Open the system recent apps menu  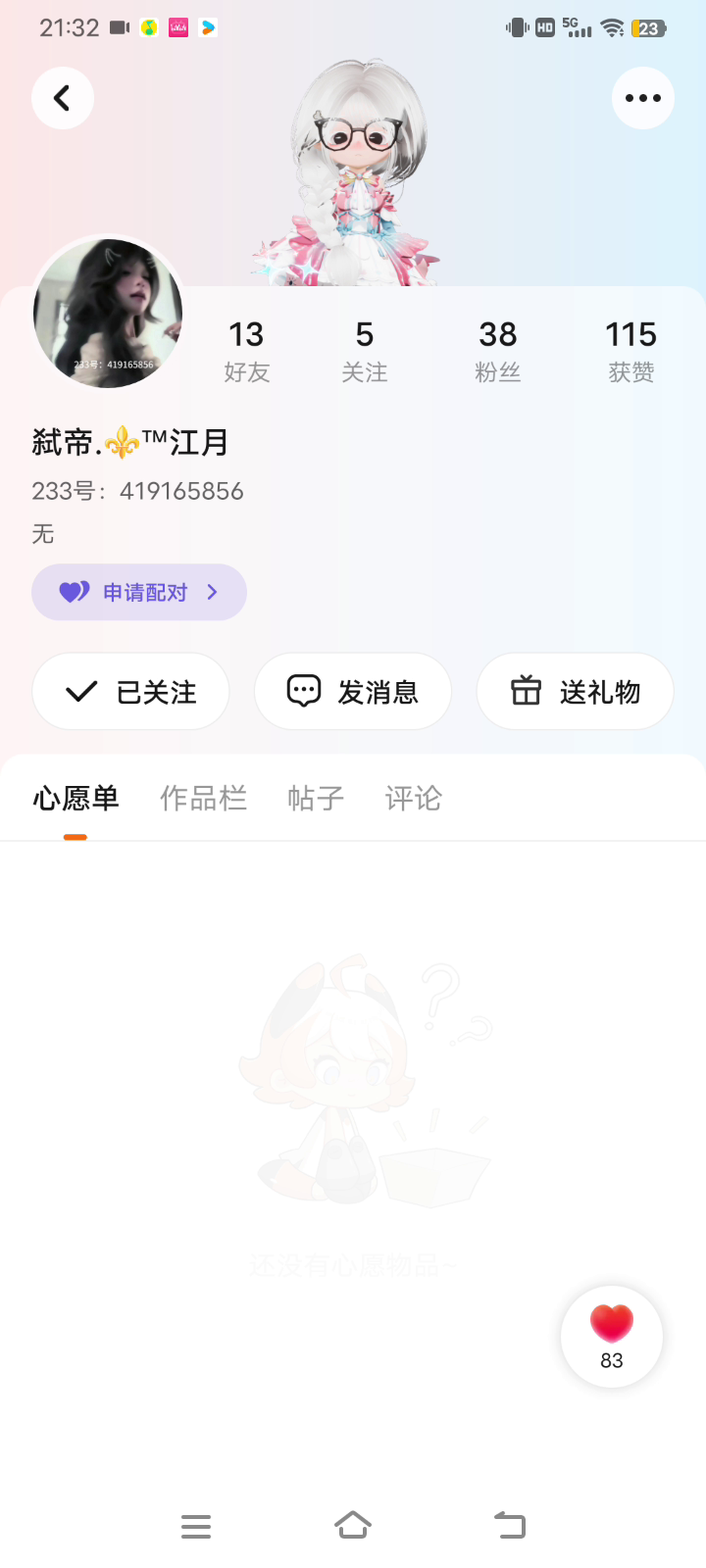(196, 1526)
